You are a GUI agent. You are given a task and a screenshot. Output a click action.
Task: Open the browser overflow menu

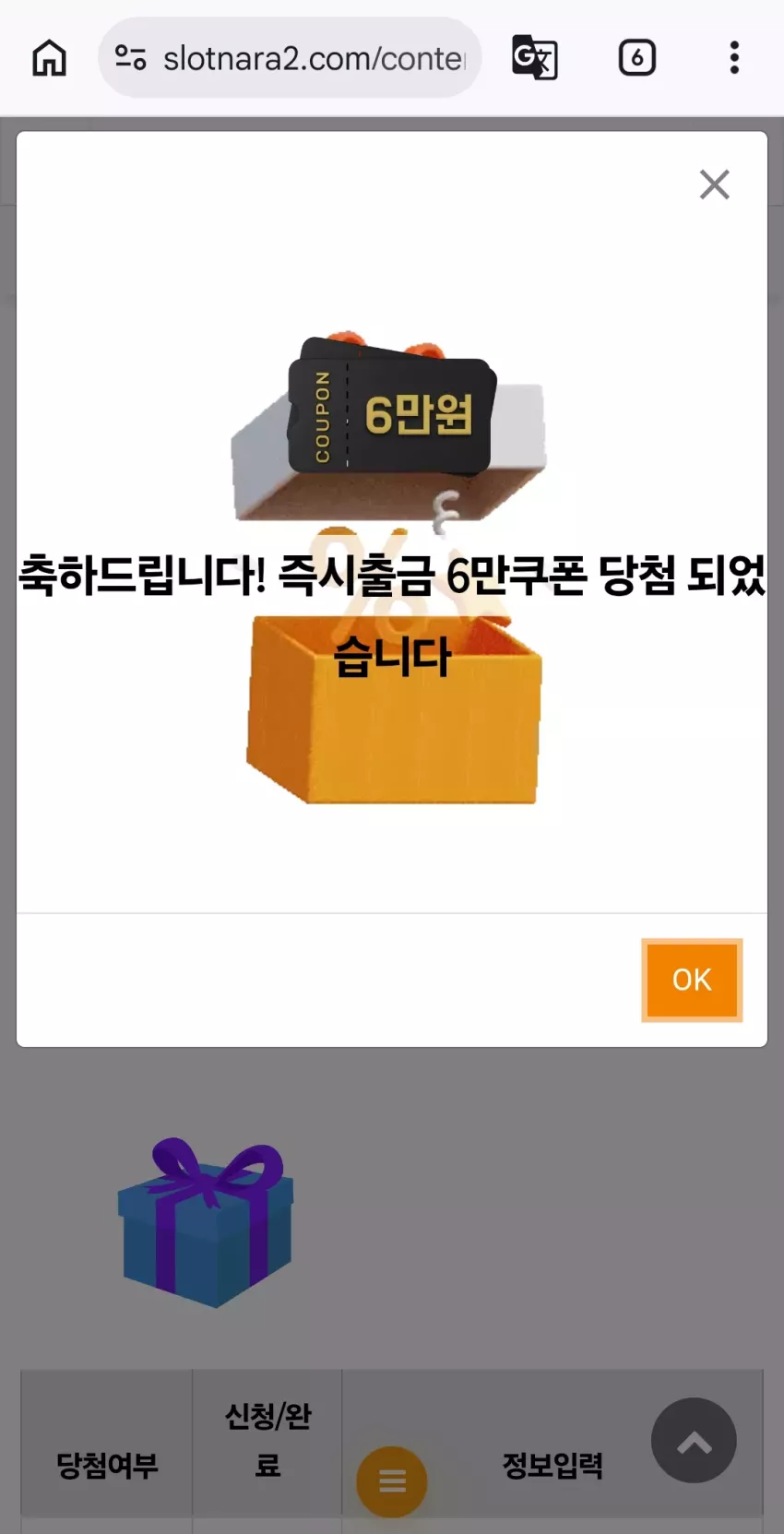click(x=734, y=58)
